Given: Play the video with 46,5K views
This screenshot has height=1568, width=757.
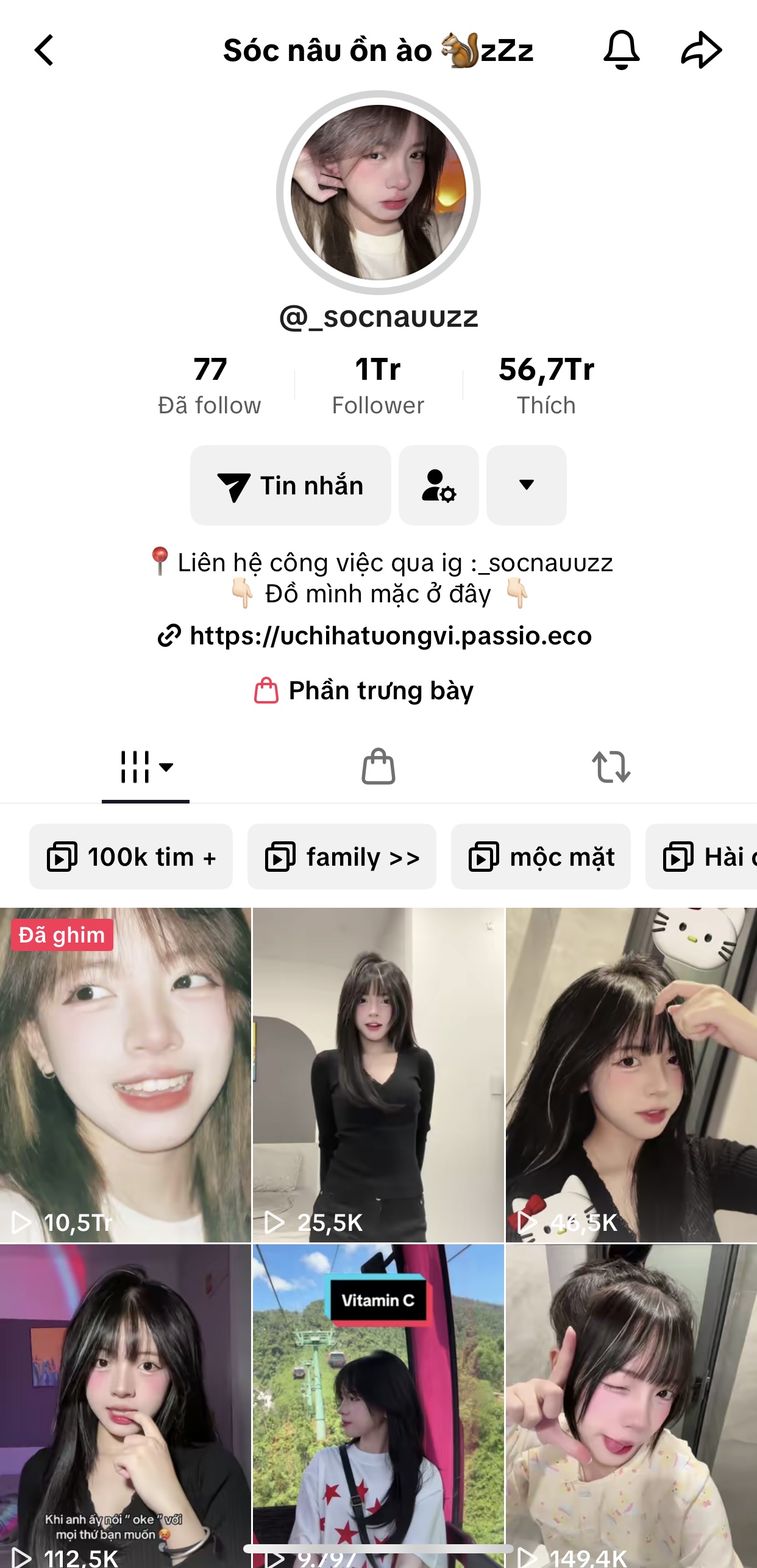Looking at the screenshot, I should [631, 1074].
